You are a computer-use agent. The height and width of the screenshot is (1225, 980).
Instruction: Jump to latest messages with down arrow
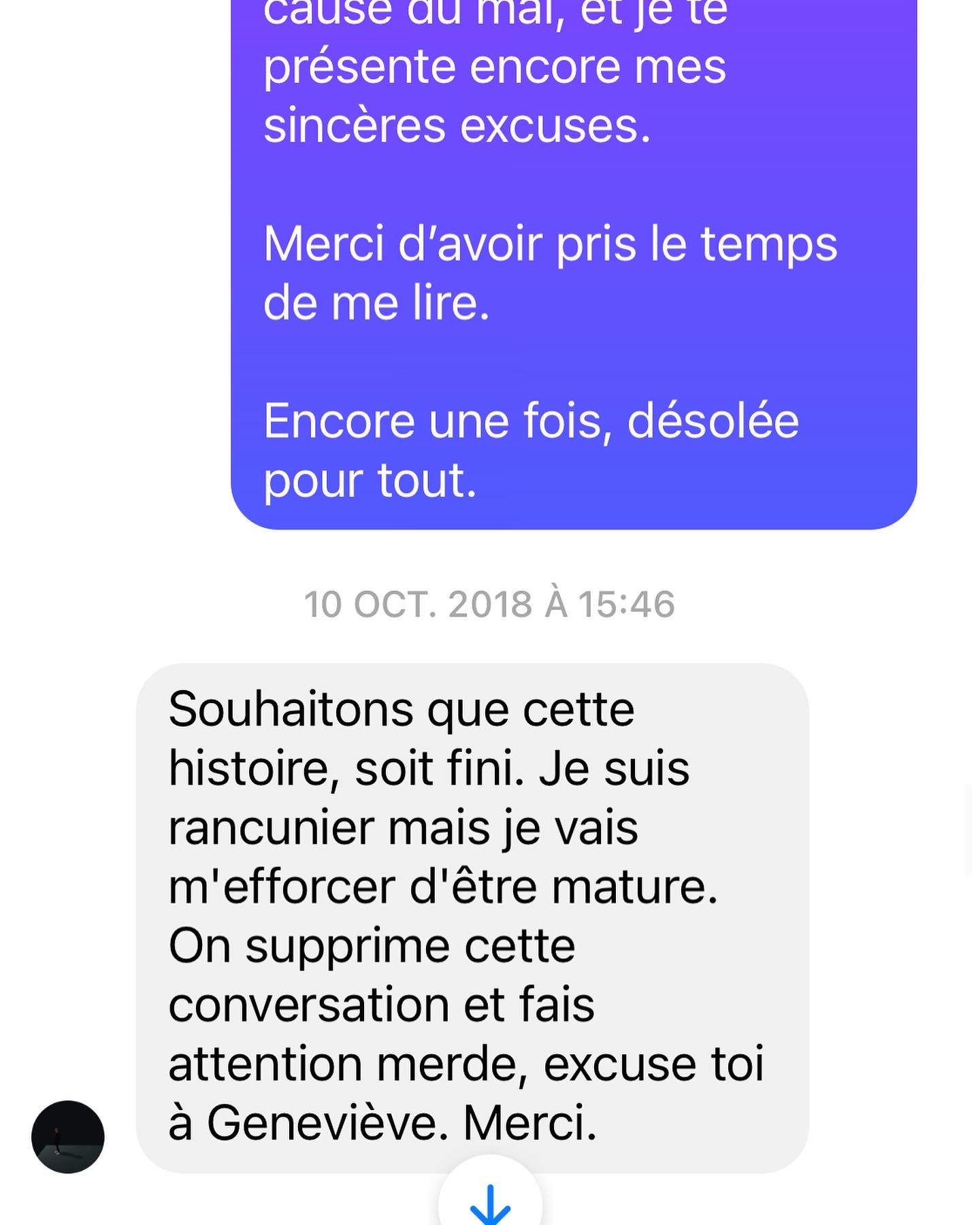click(490, 1200)
